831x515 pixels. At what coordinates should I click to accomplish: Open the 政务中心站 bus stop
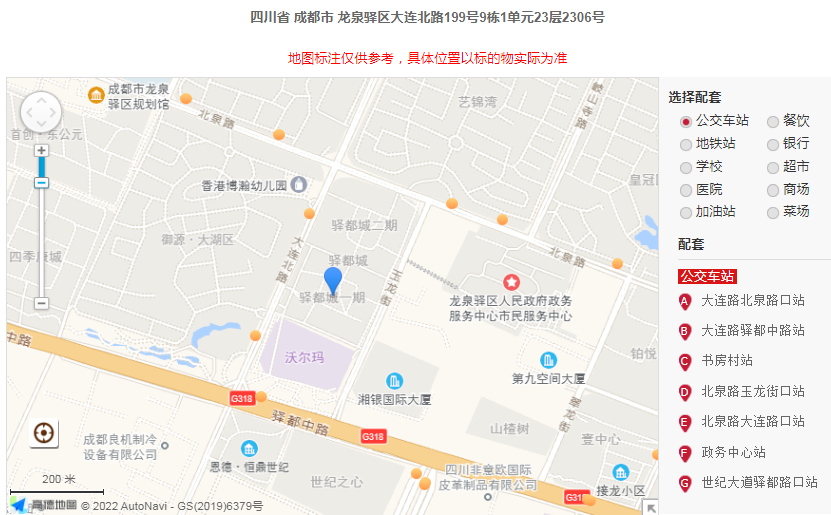[x=733, y=452]
